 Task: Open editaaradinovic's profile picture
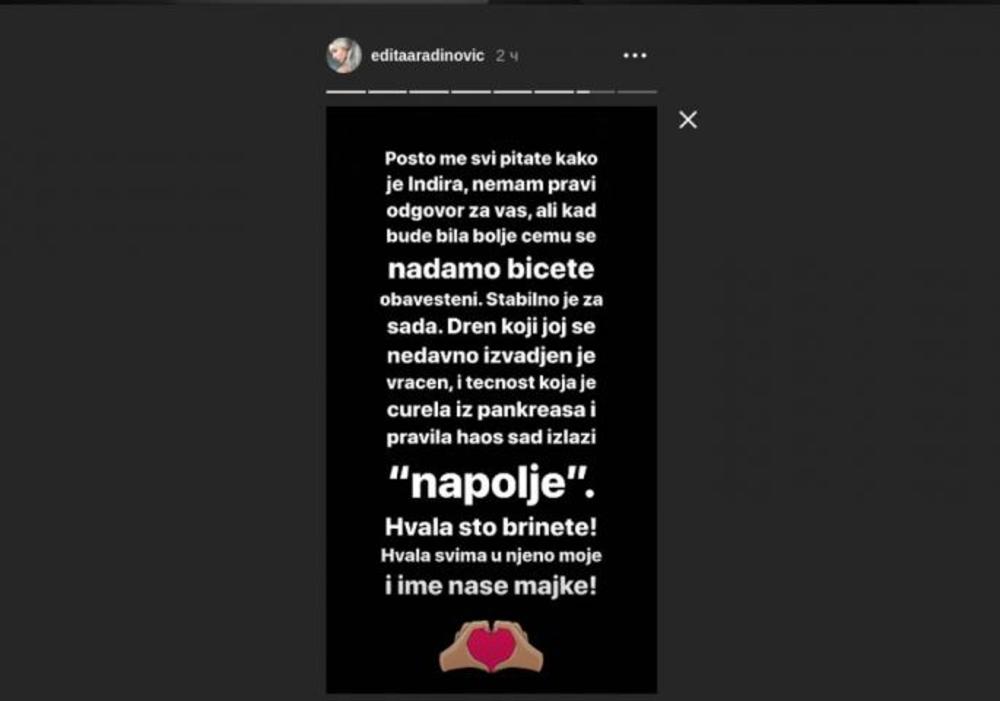[x=343, y=56]
